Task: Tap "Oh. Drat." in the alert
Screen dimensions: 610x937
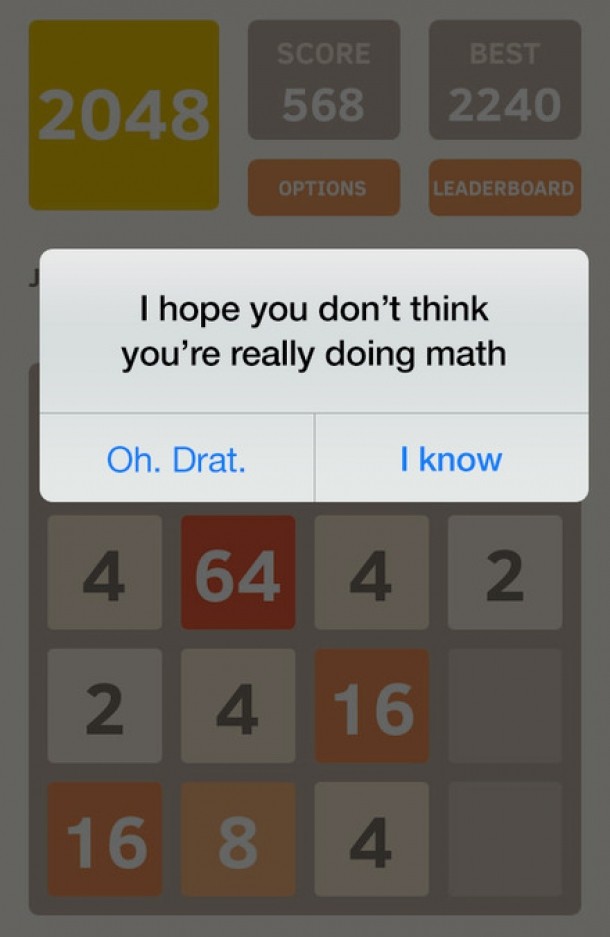Action: (177, 459)
